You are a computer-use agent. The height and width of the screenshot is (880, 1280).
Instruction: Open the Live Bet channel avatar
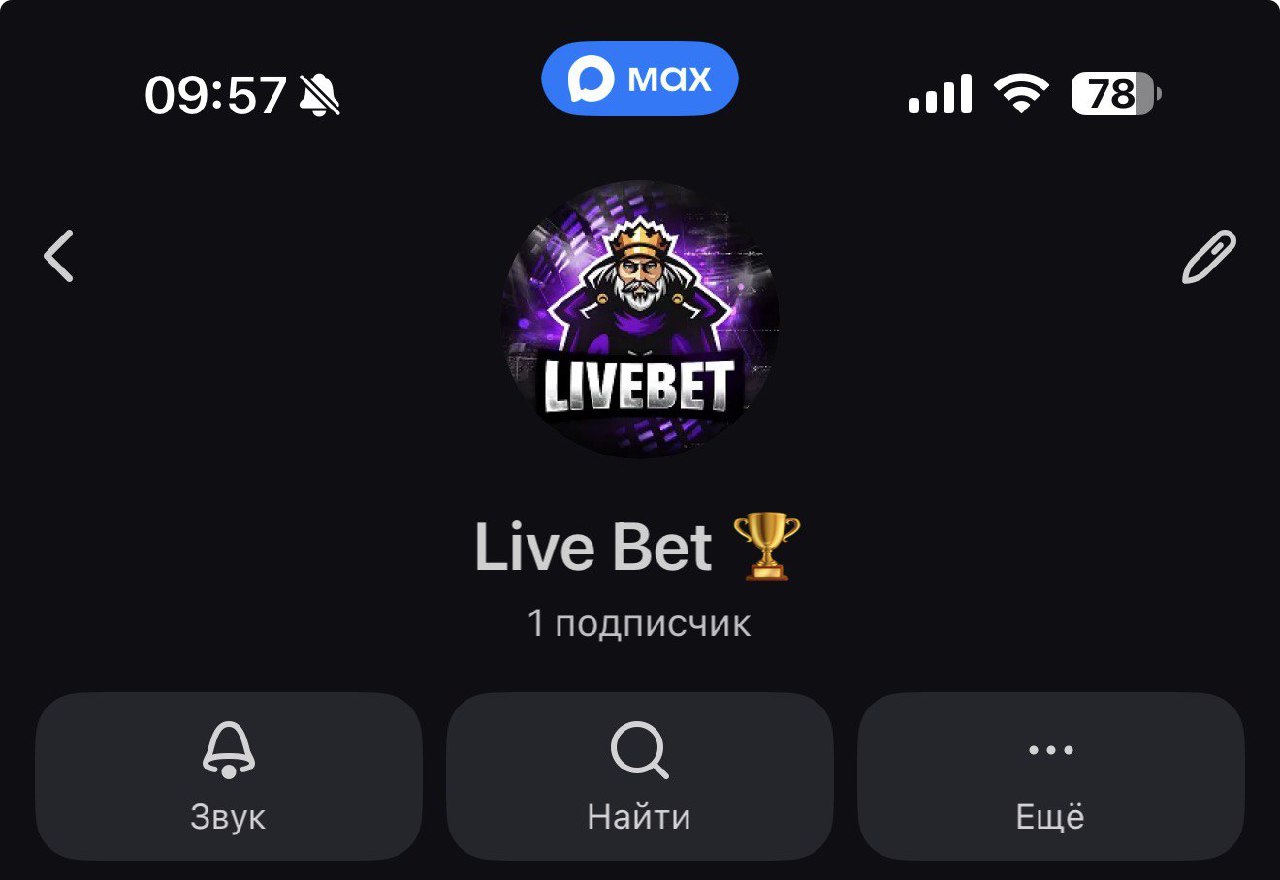[640, 318]
